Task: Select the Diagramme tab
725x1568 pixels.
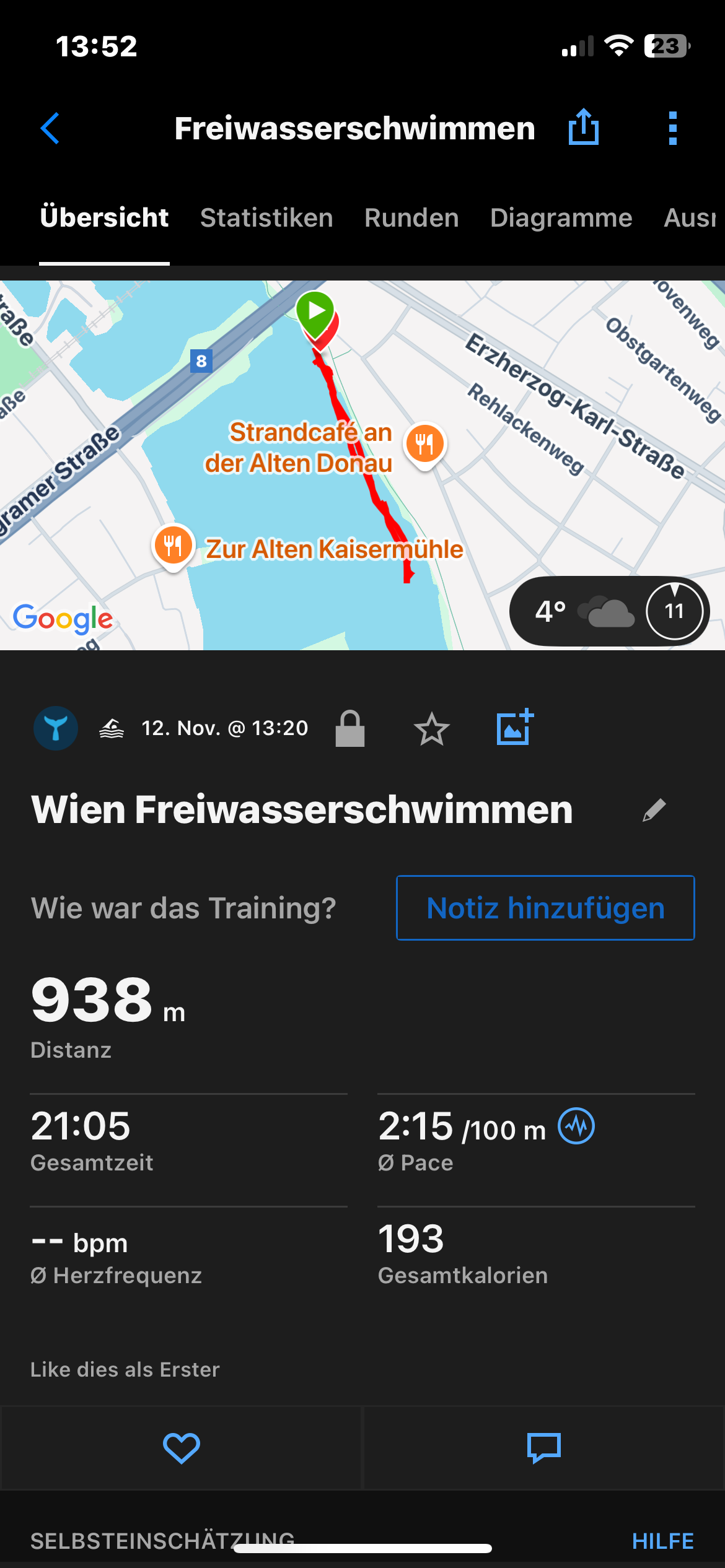Action: point(561,218)
